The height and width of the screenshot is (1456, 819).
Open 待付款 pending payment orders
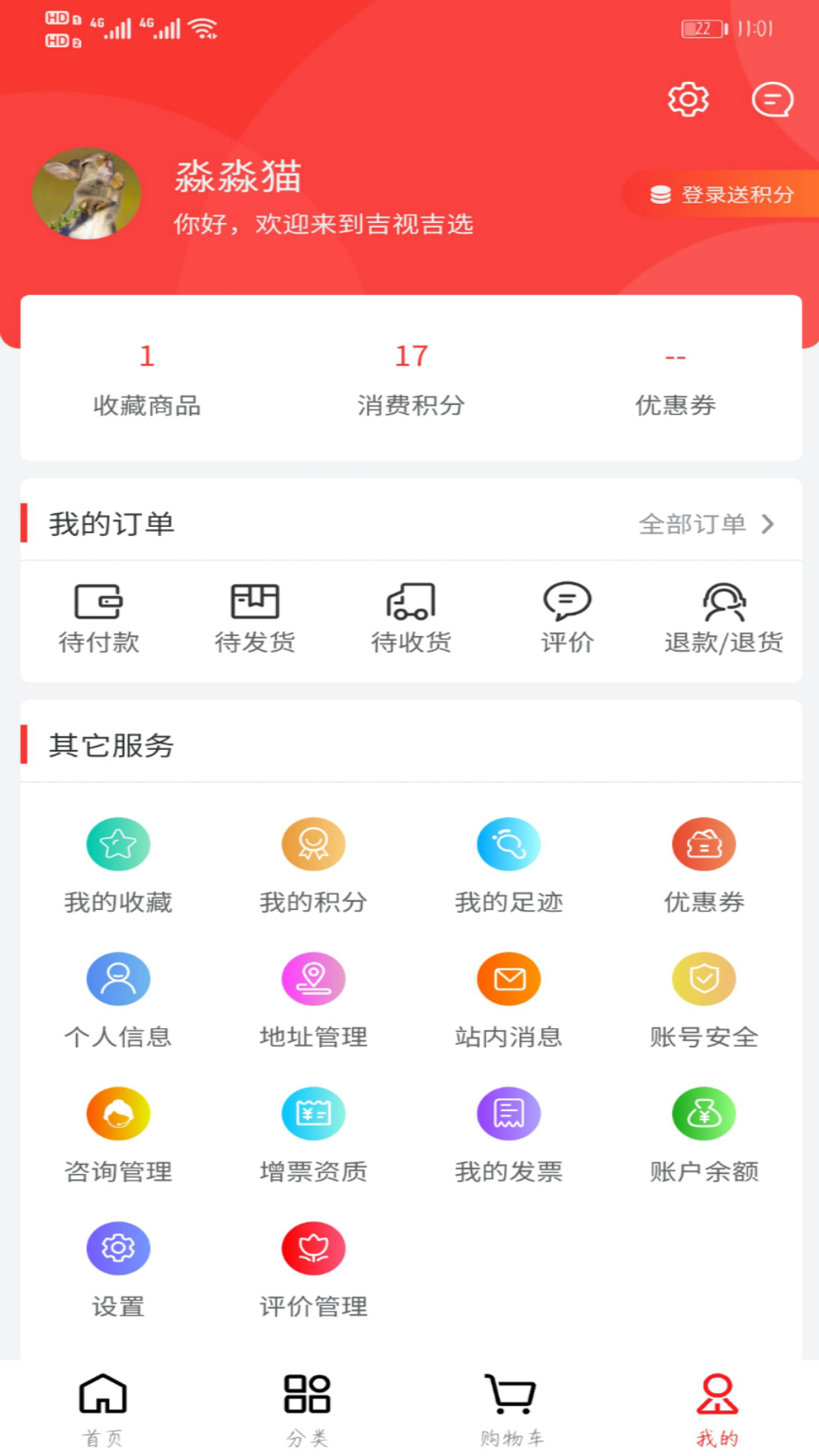point(99,618)
